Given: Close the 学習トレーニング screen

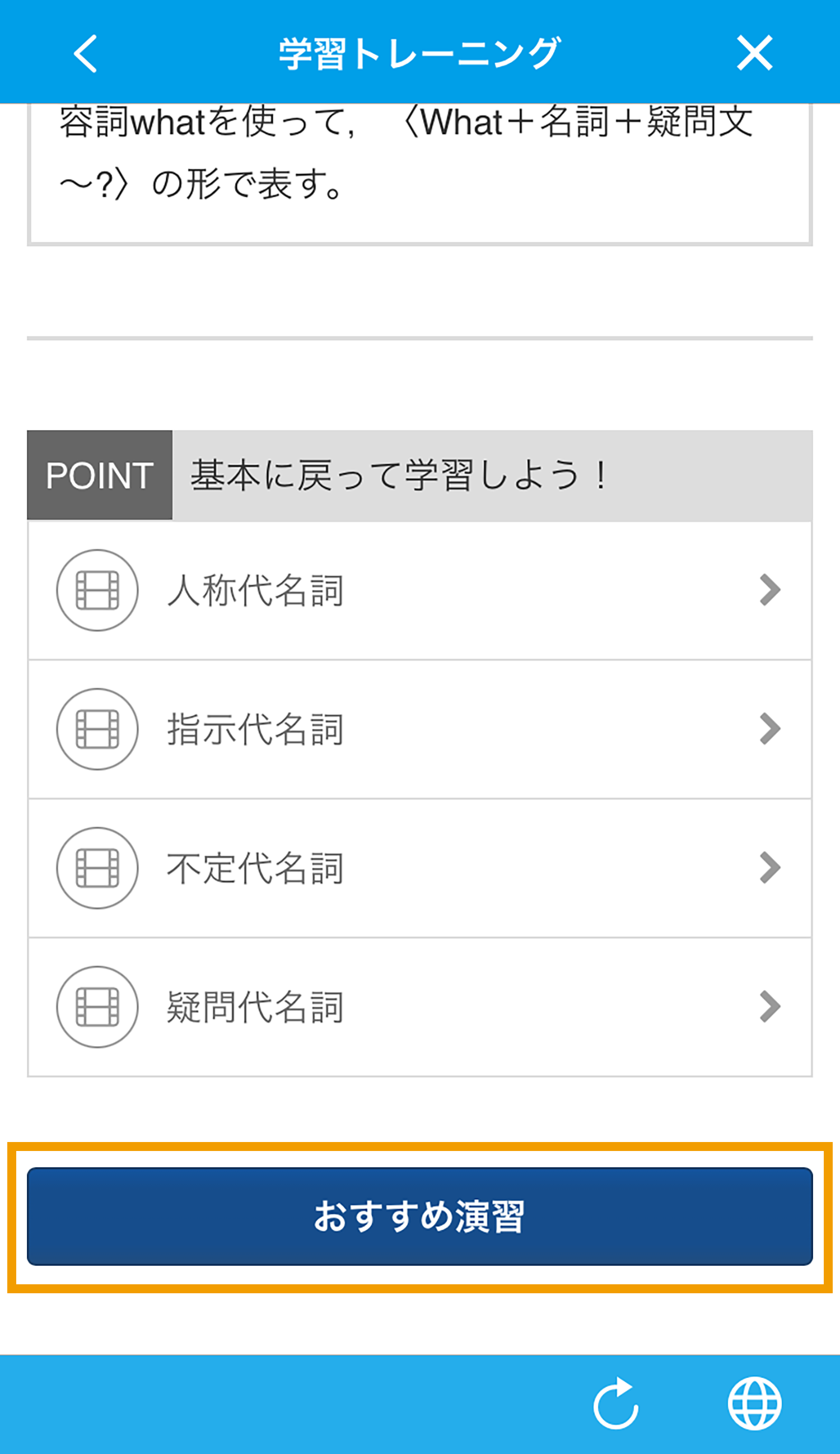Looking at the screenshot, I should point(755,53).
